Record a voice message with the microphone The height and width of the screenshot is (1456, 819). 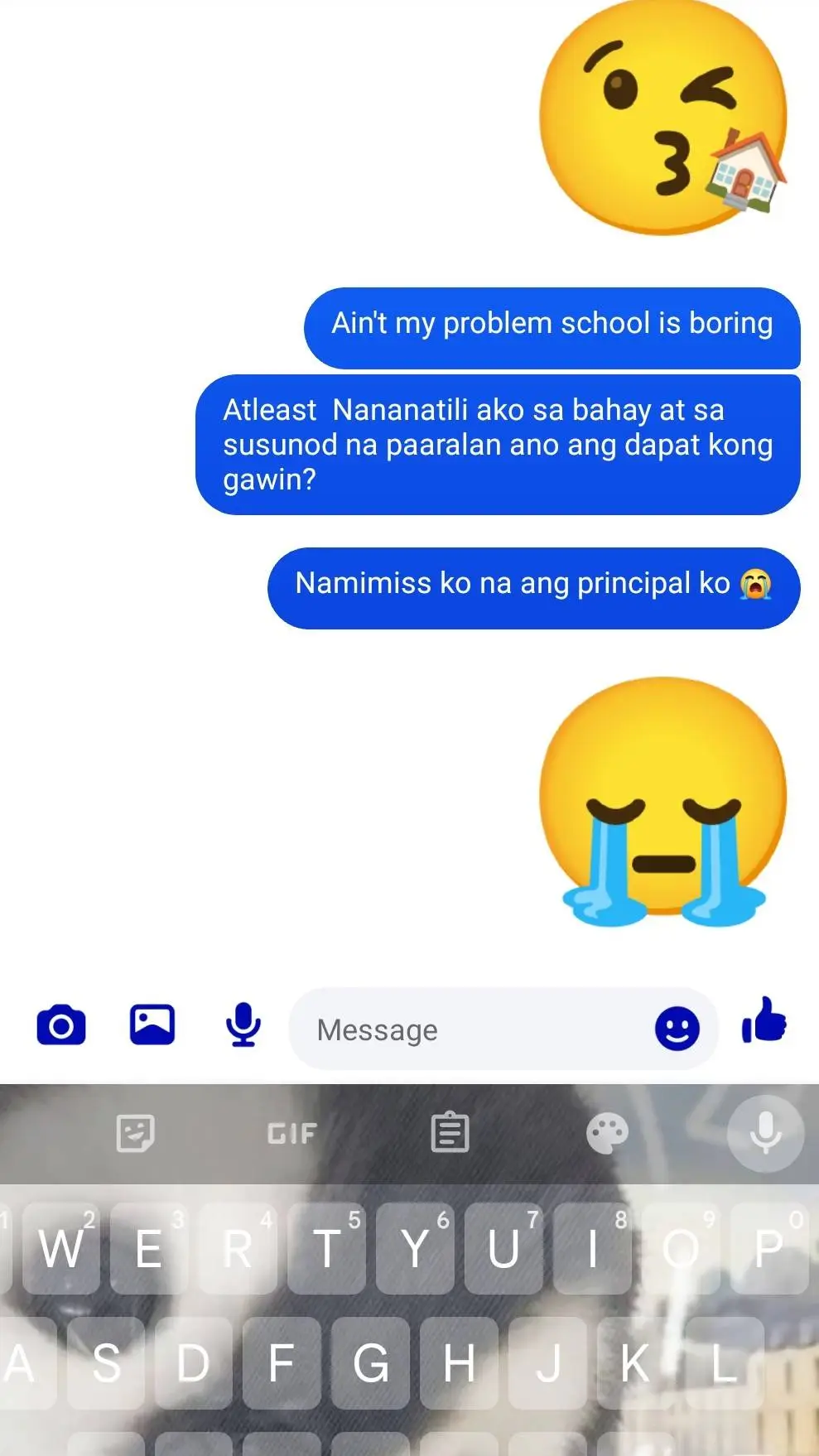click(243, 1025)
